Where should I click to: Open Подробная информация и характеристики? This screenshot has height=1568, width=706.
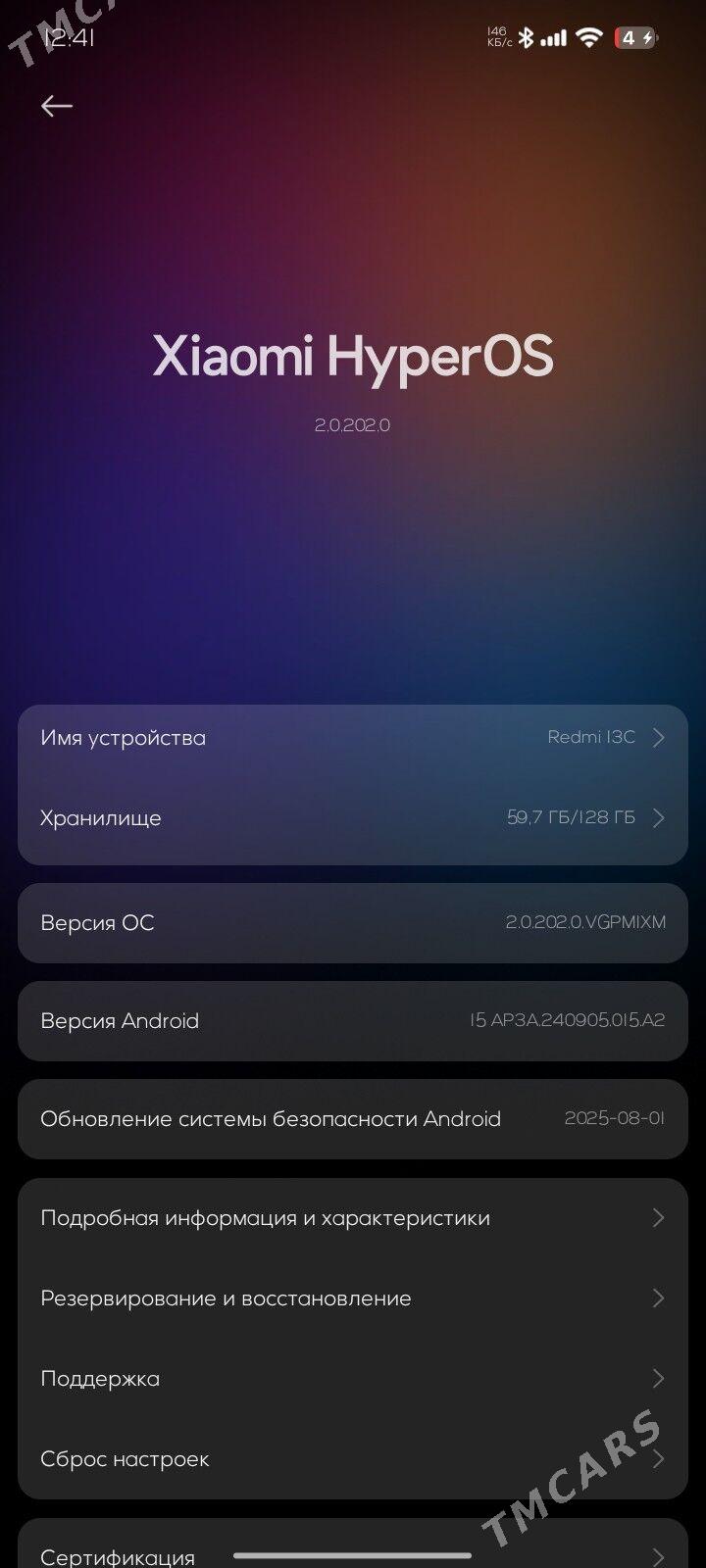pyautogui.click(x=353, y=1218)
